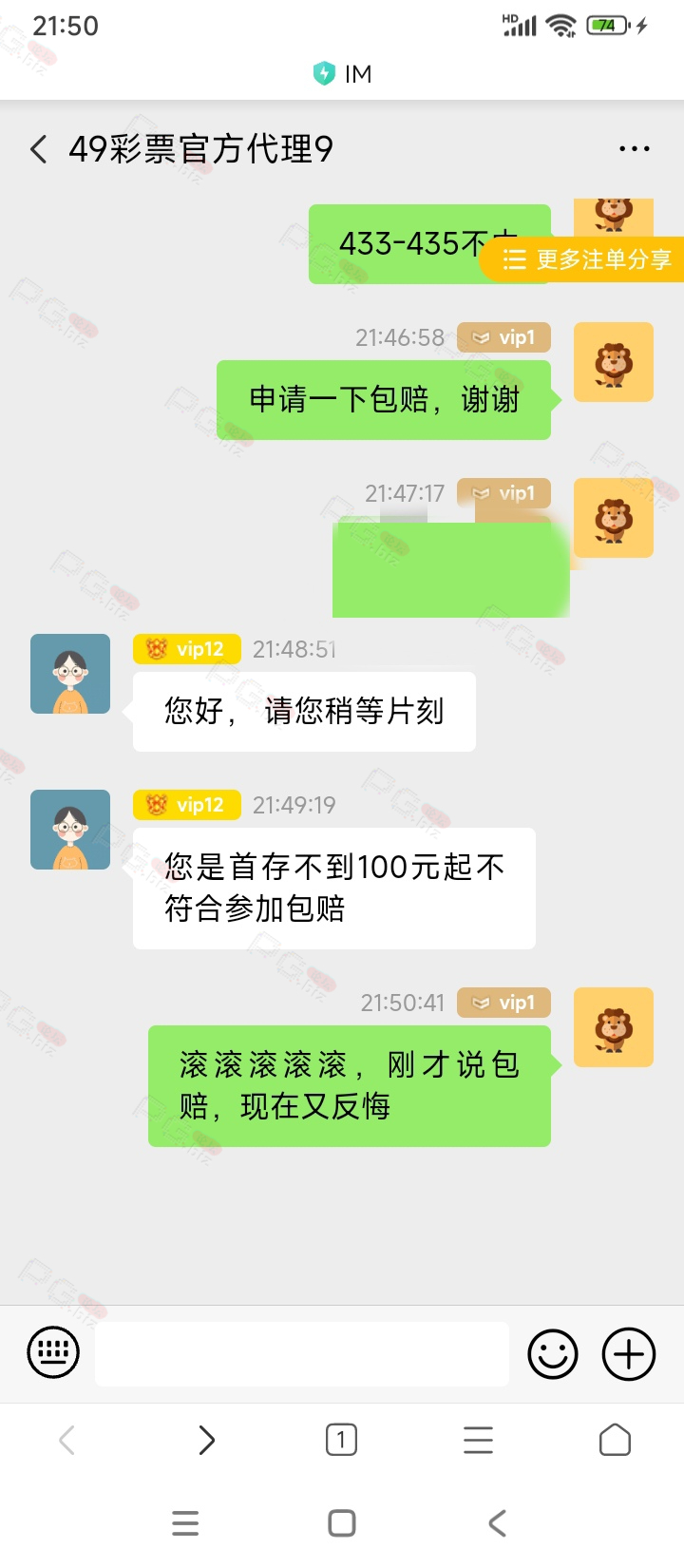The width and height of the screenshot is (684, 1568).
Task: Open the browser hamburger menu
Action: click(x=478, y=1441)
